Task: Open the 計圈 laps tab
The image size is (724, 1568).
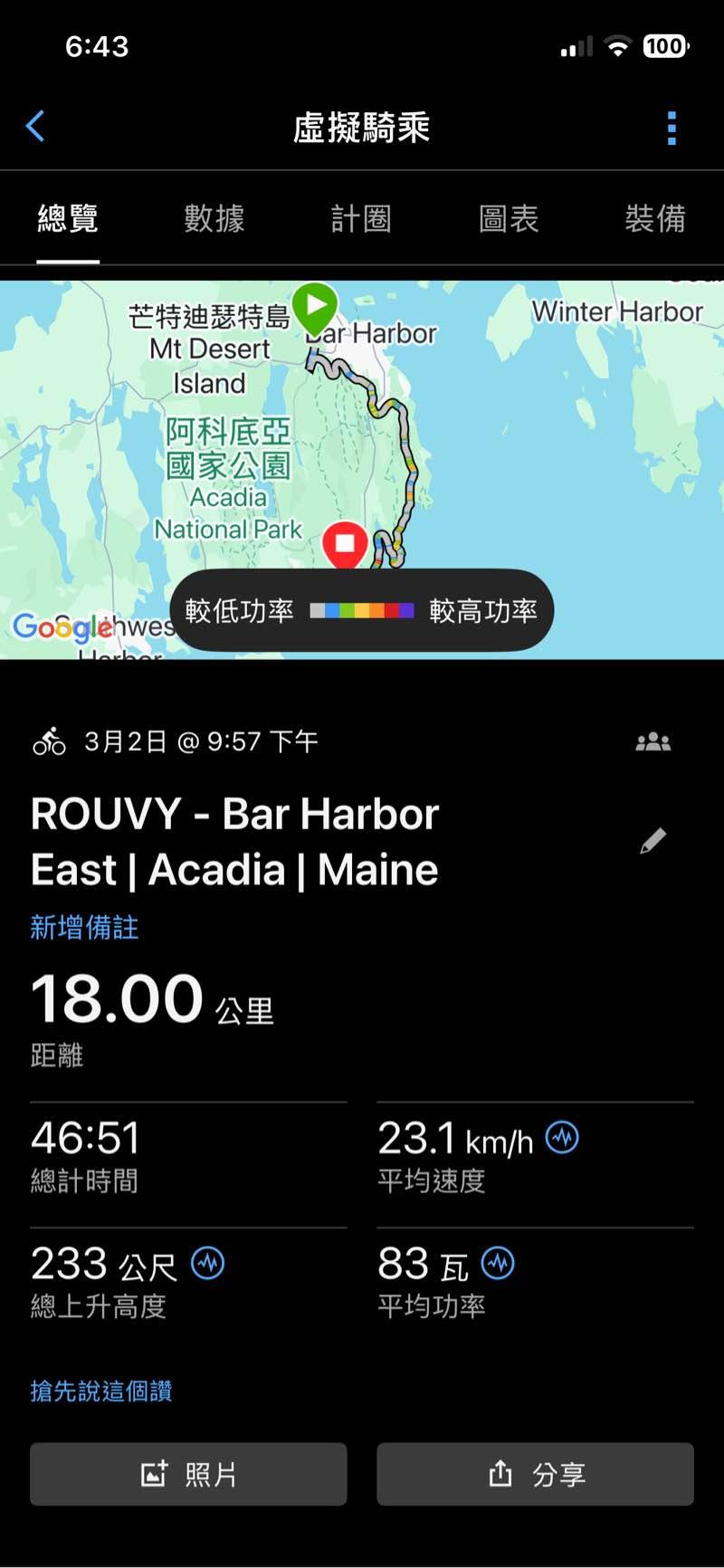Action: tap(361, 219)
